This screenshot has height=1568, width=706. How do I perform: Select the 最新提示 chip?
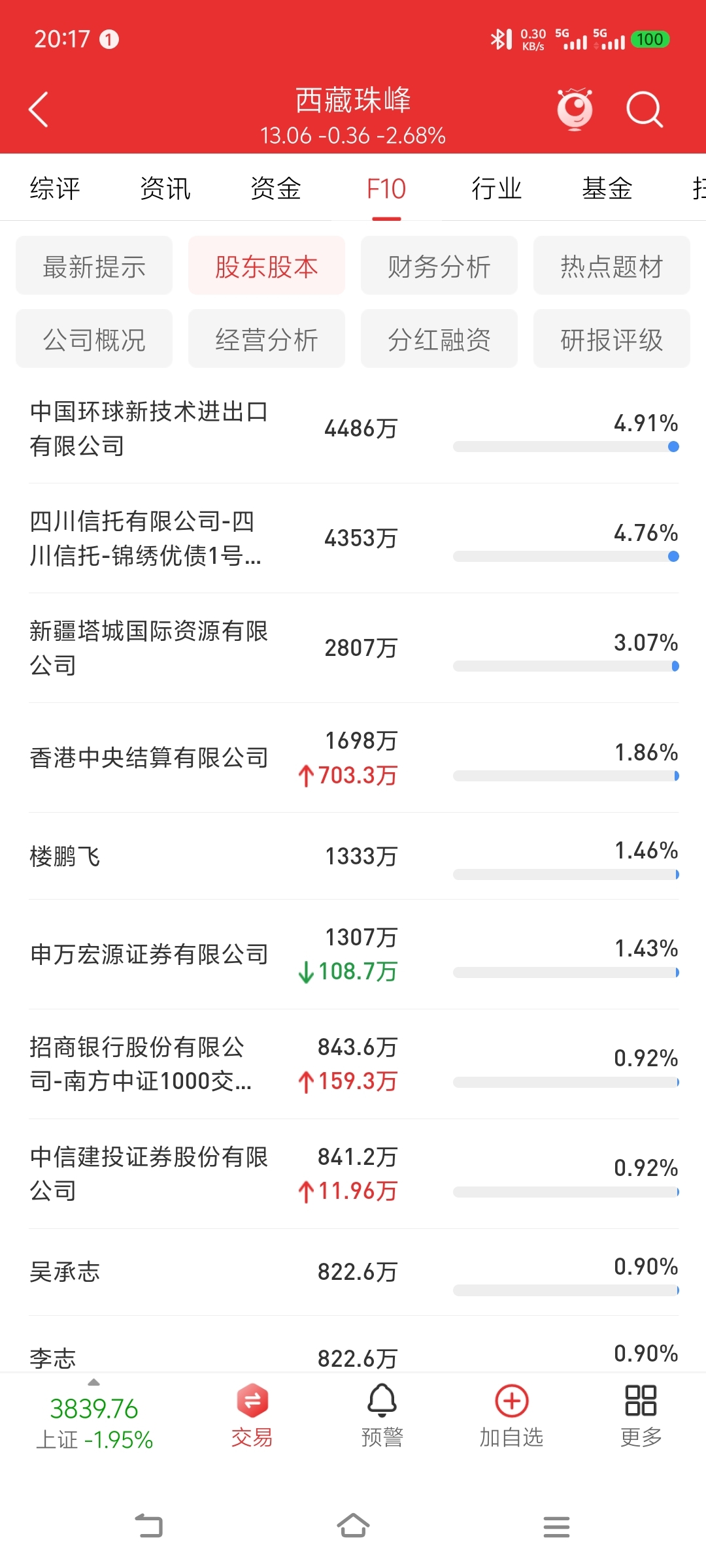click(94, 266)
